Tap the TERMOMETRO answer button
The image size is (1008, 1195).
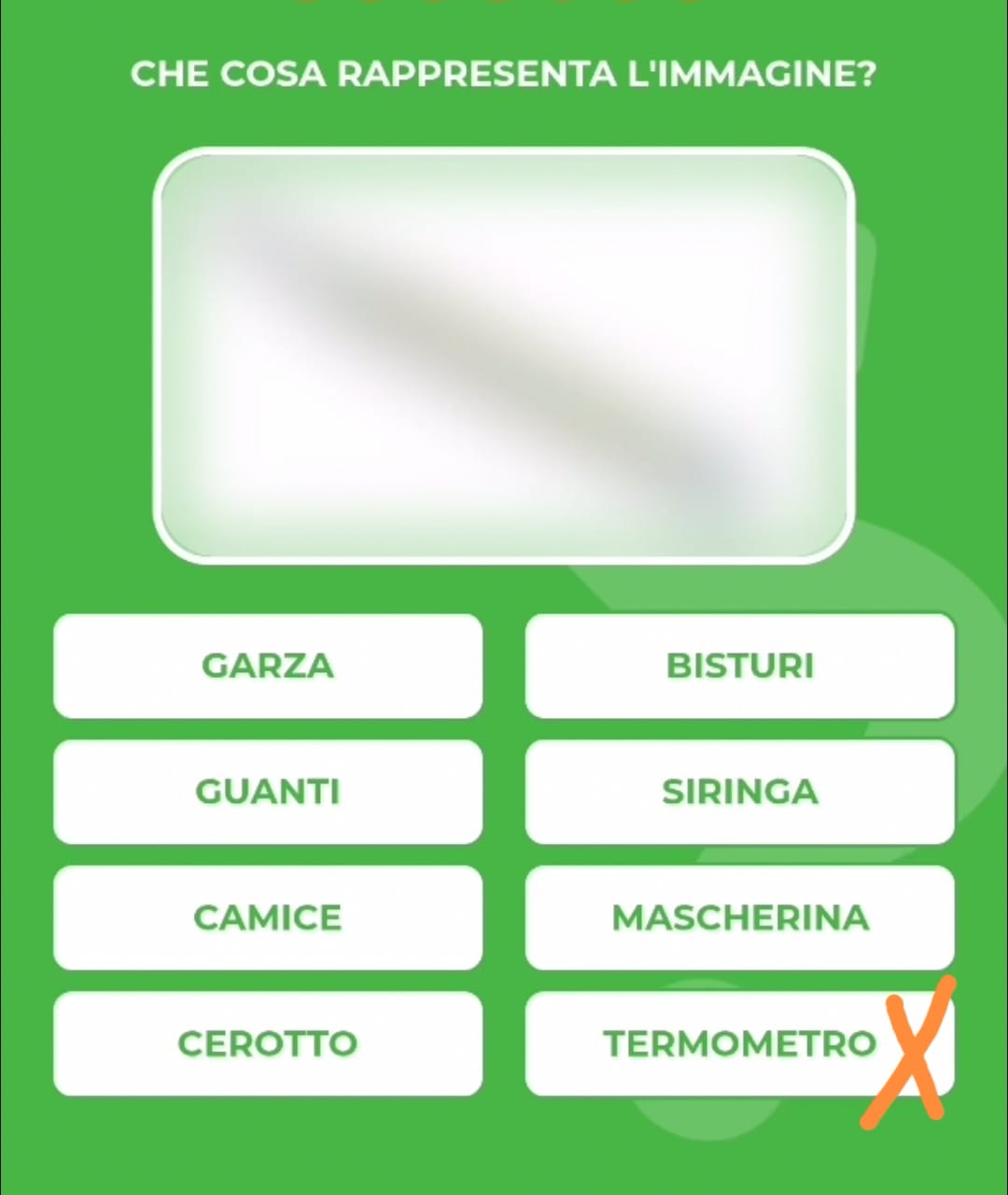[x=739, y=1043]
